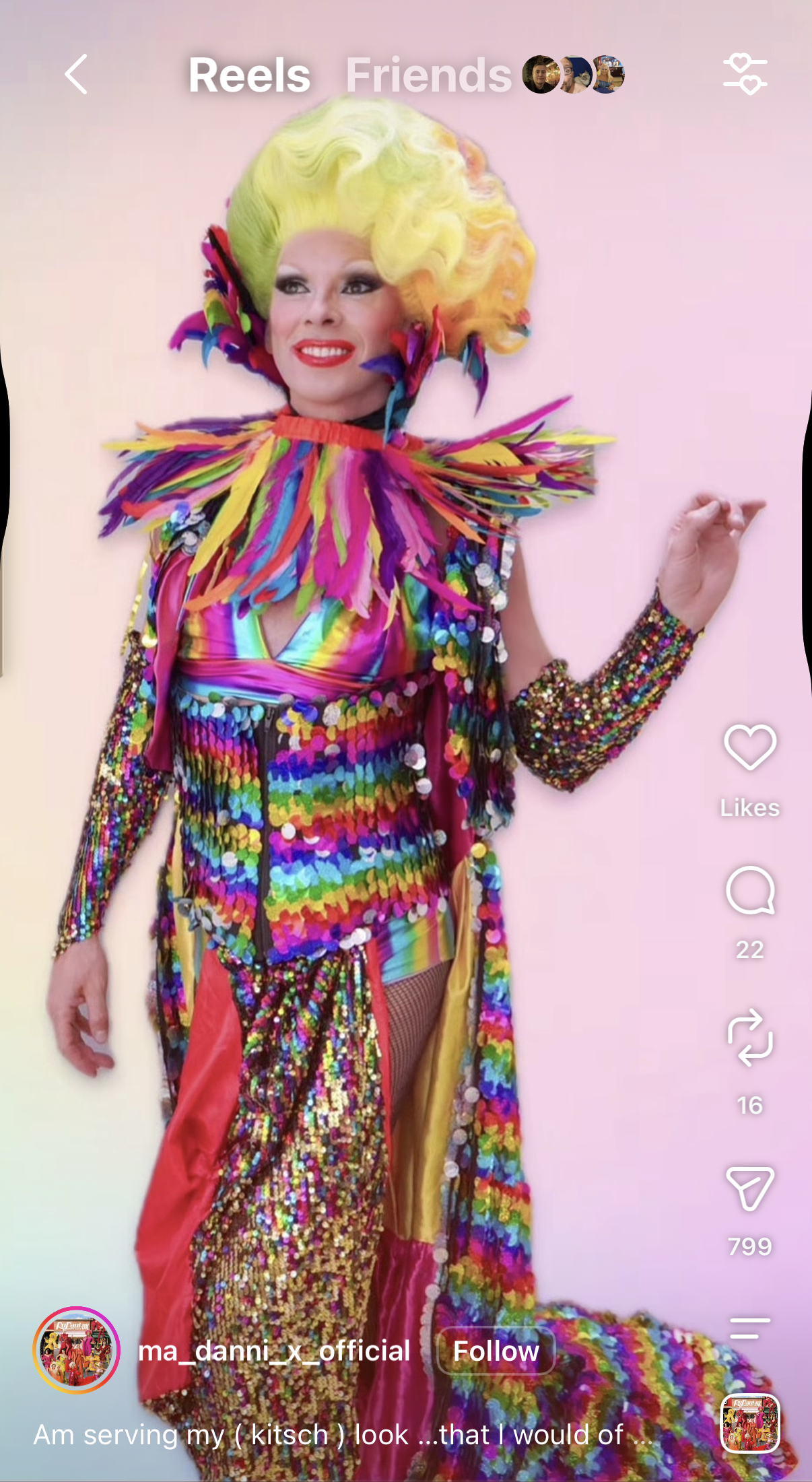Open ma_danni_x_official's profile picture
812x1482 pixels.
77,1350
